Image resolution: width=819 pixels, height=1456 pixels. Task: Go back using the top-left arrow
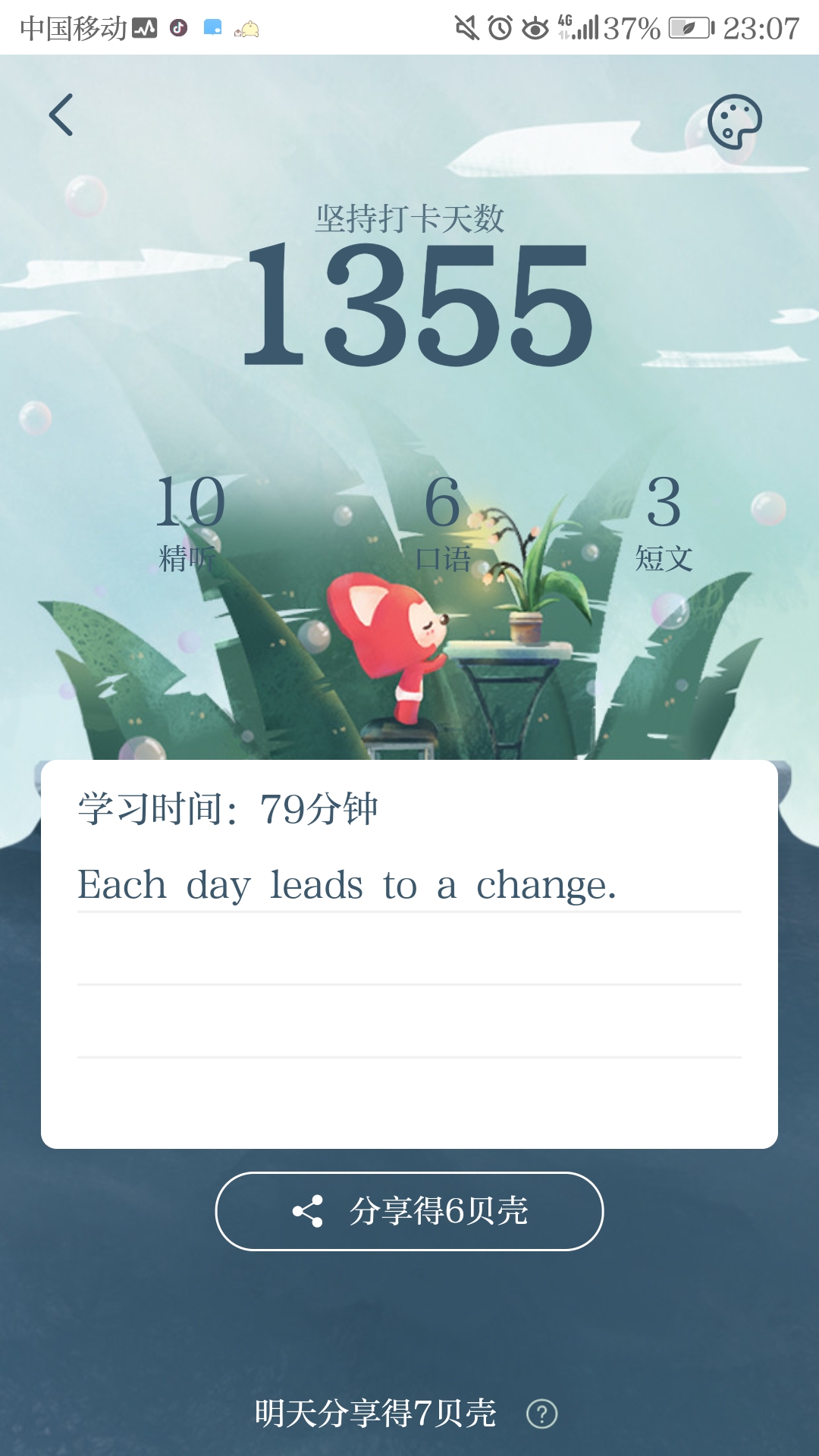click(x=61, y=115)
